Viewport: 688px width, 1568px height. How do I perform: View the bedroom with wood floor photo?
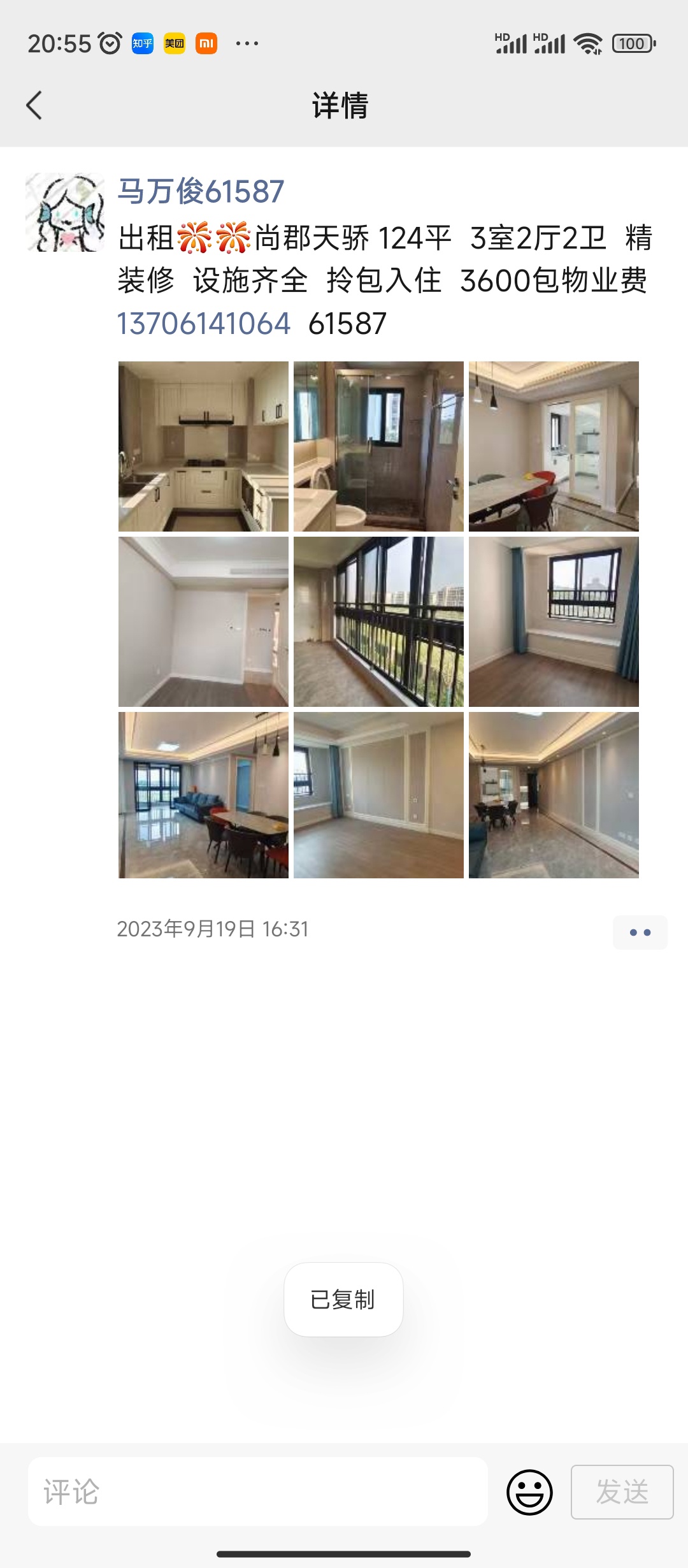[378, 795]
